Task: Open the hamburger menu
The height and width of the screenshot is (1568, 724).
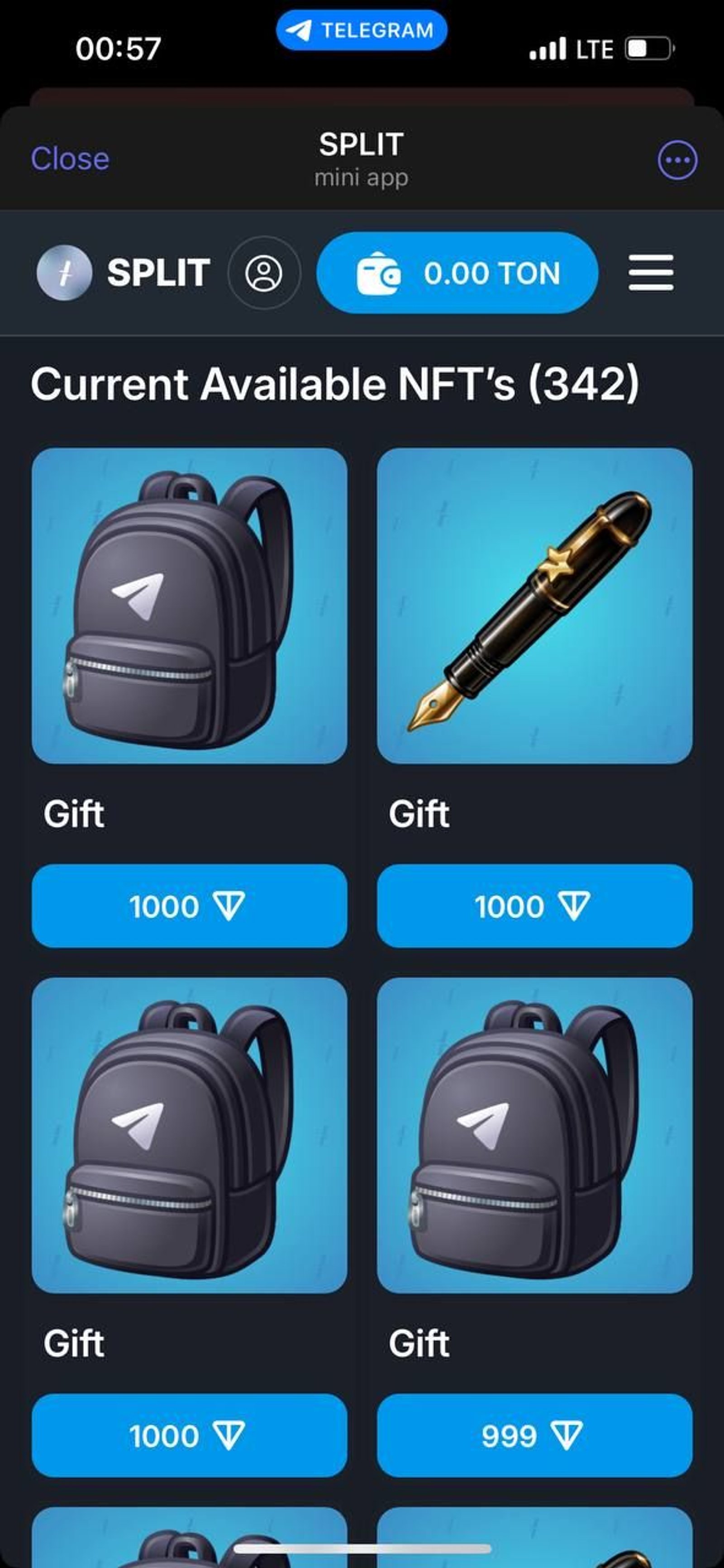Action: click(x=651, y=273)
